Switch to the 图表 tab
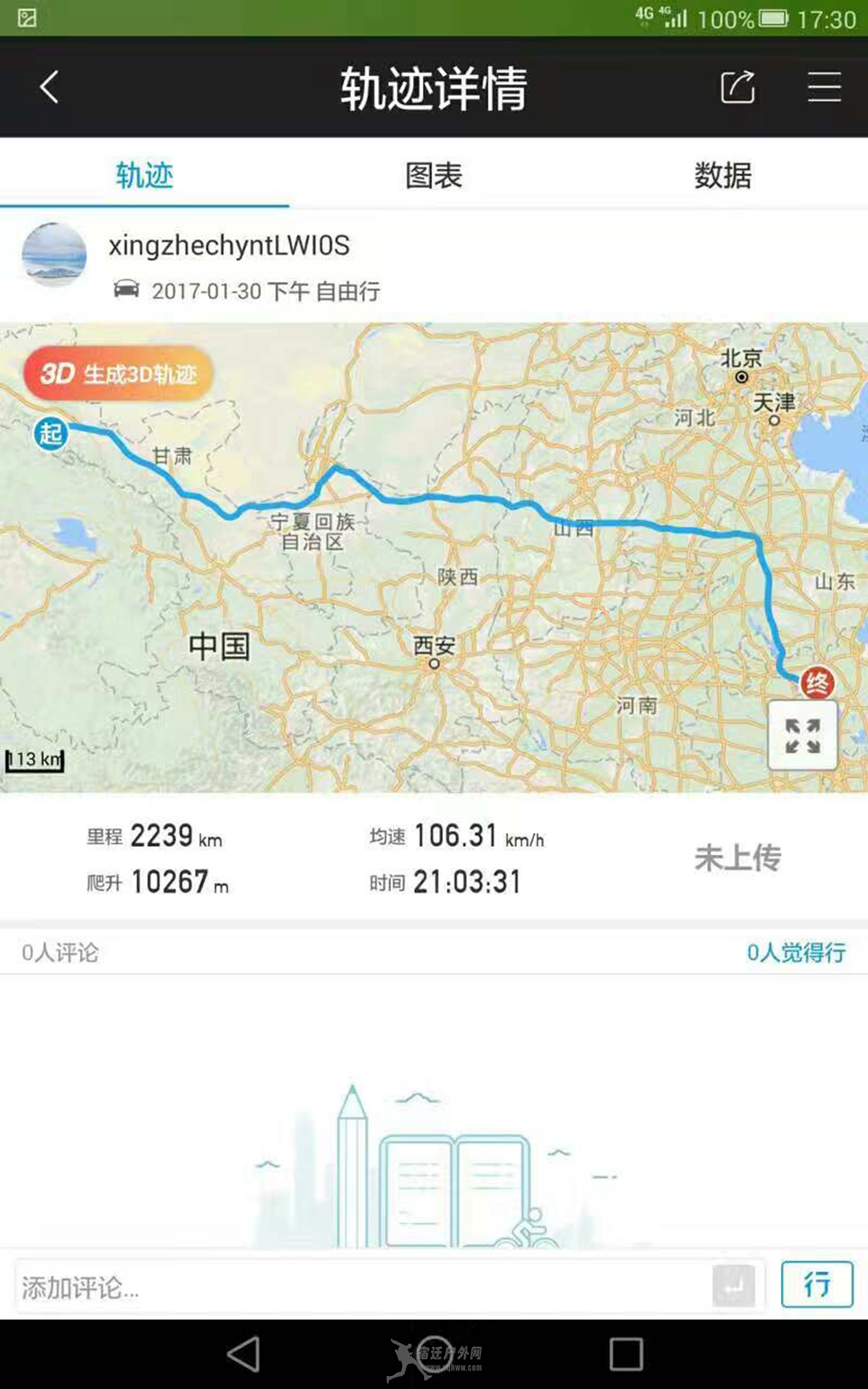This screenshot has width=868, height=1389. click(x=434, y=175)
